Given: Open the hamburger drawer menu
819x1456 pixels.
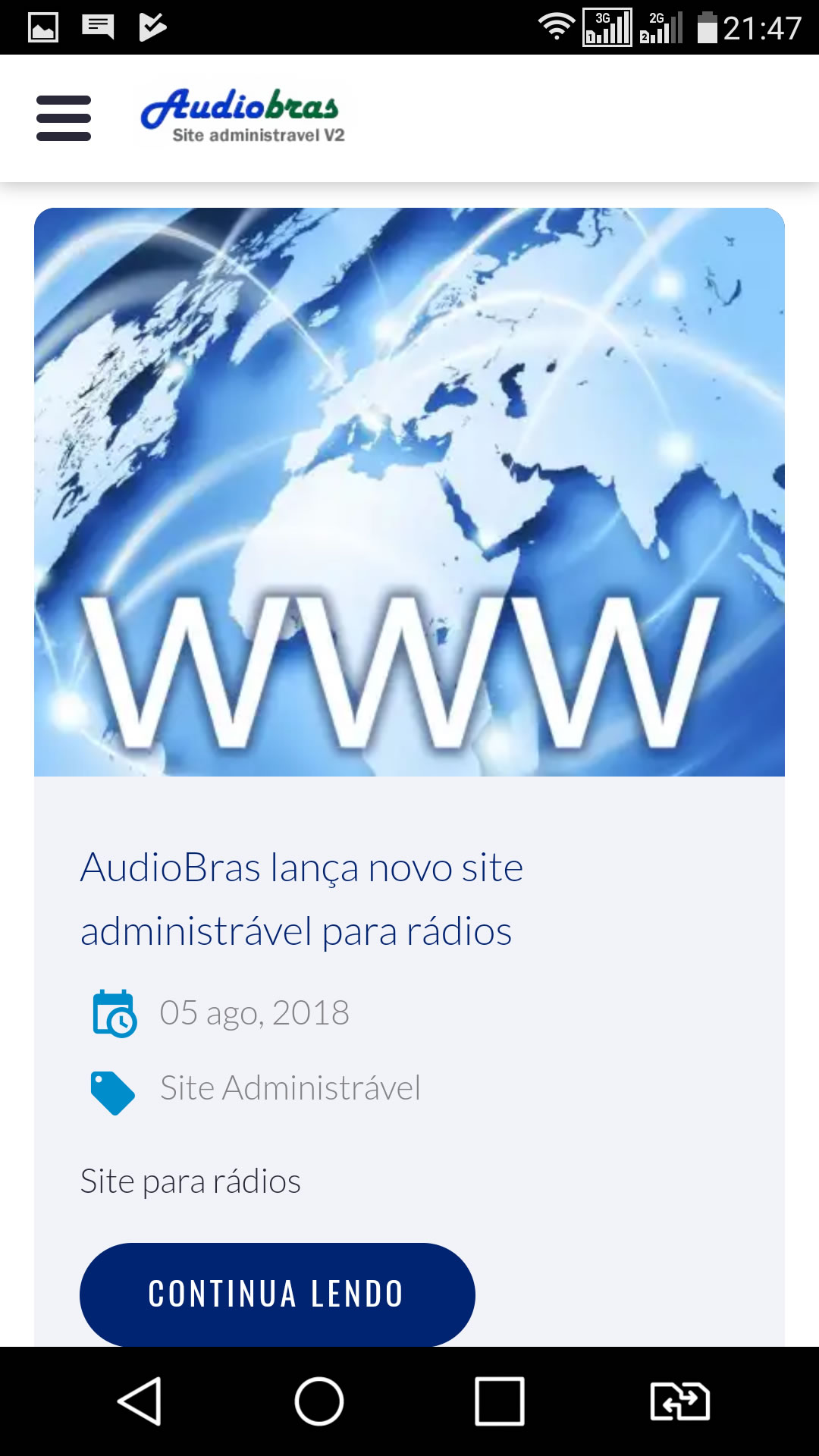Looking at the screenshot, I should coord(64,118).
